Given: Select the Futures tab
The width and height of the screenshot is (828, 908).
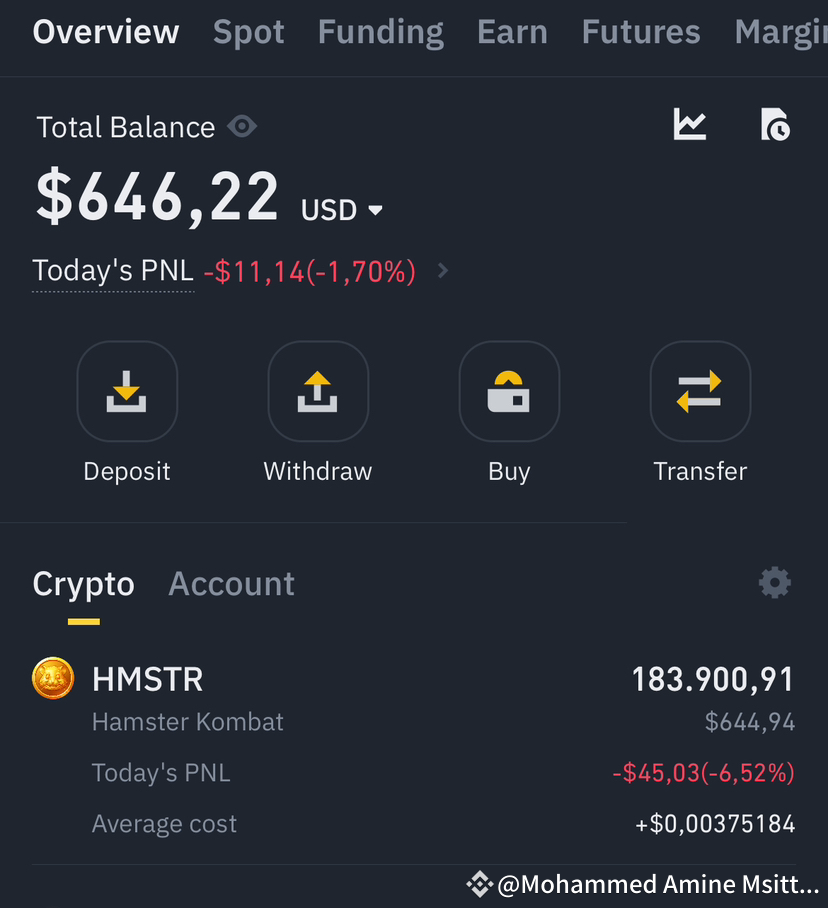Looking at the screenshot, I should [641, 32].
